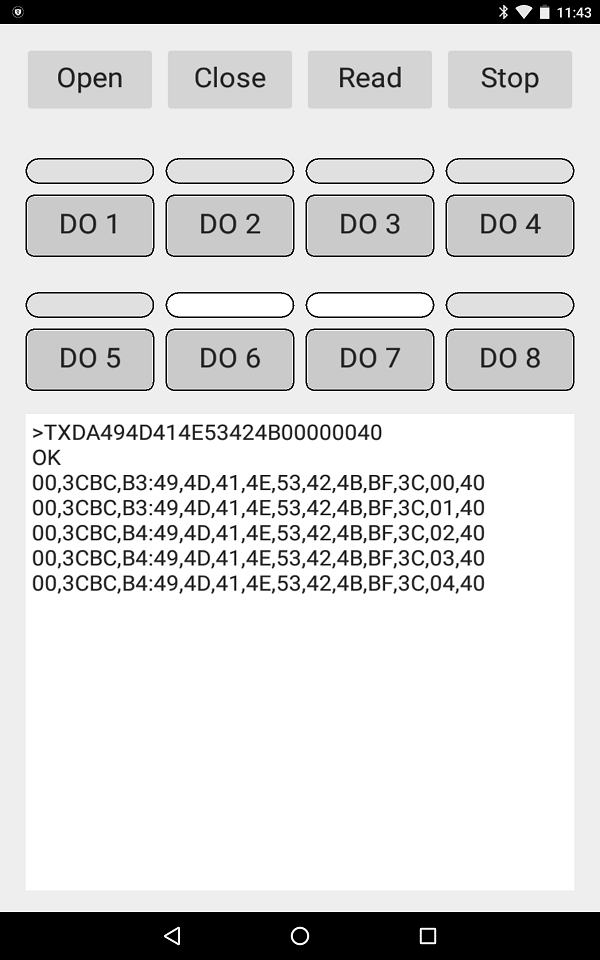The height and width of the screenshot is (960, 600).
Task: Hit the Close button
Action: [230, 80]
